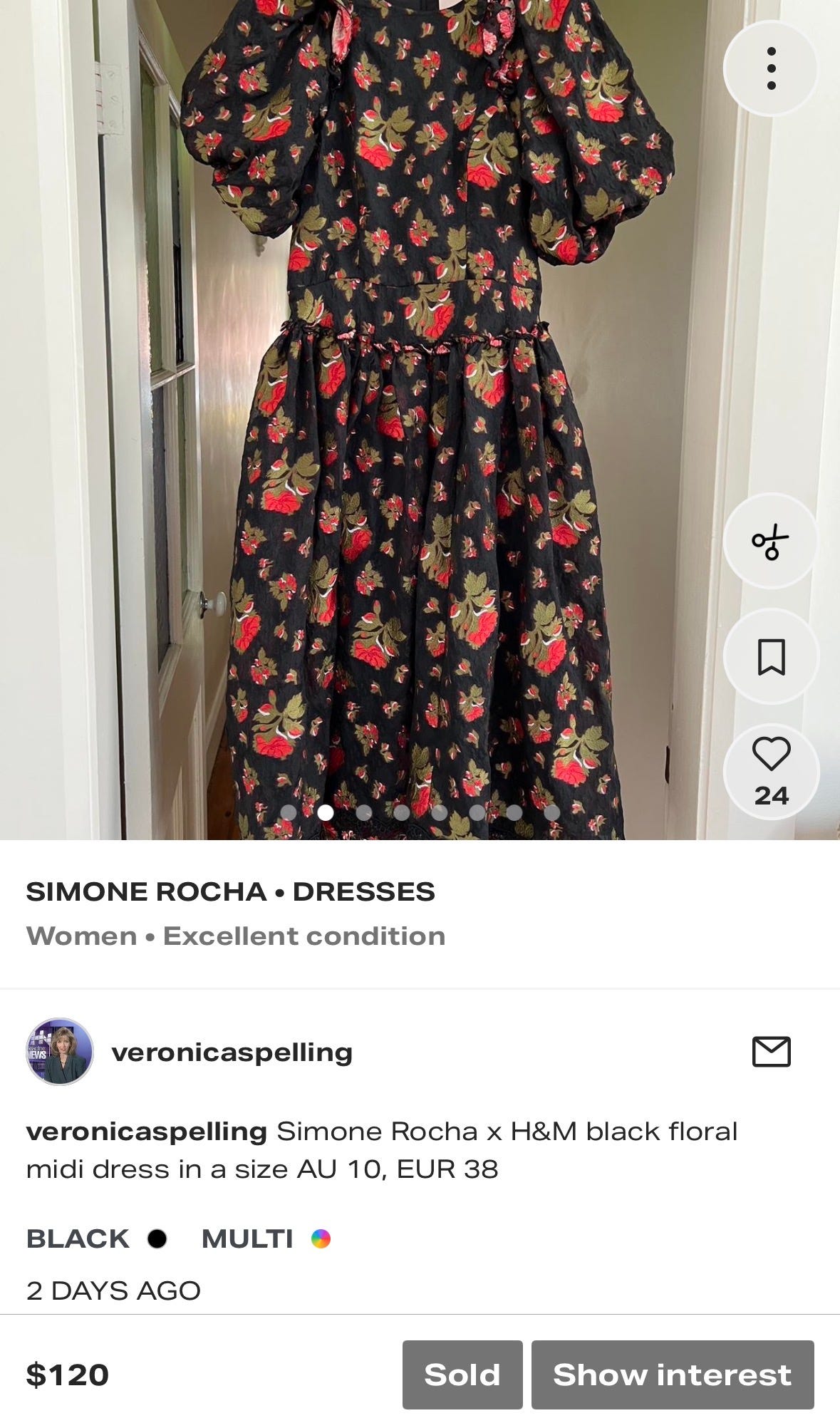Tap the scissors icon over the photo
This screenshot has width=840, height=1423.
point(771,542)
